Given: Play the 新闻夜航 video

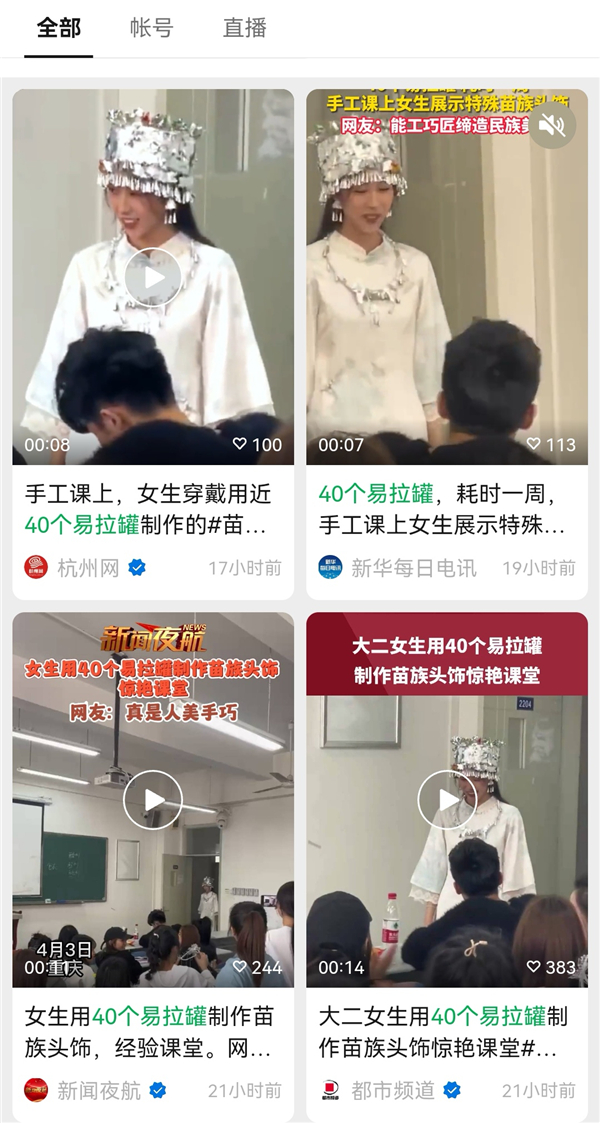Looking at the screenshot, I should (x=153, y=799).
